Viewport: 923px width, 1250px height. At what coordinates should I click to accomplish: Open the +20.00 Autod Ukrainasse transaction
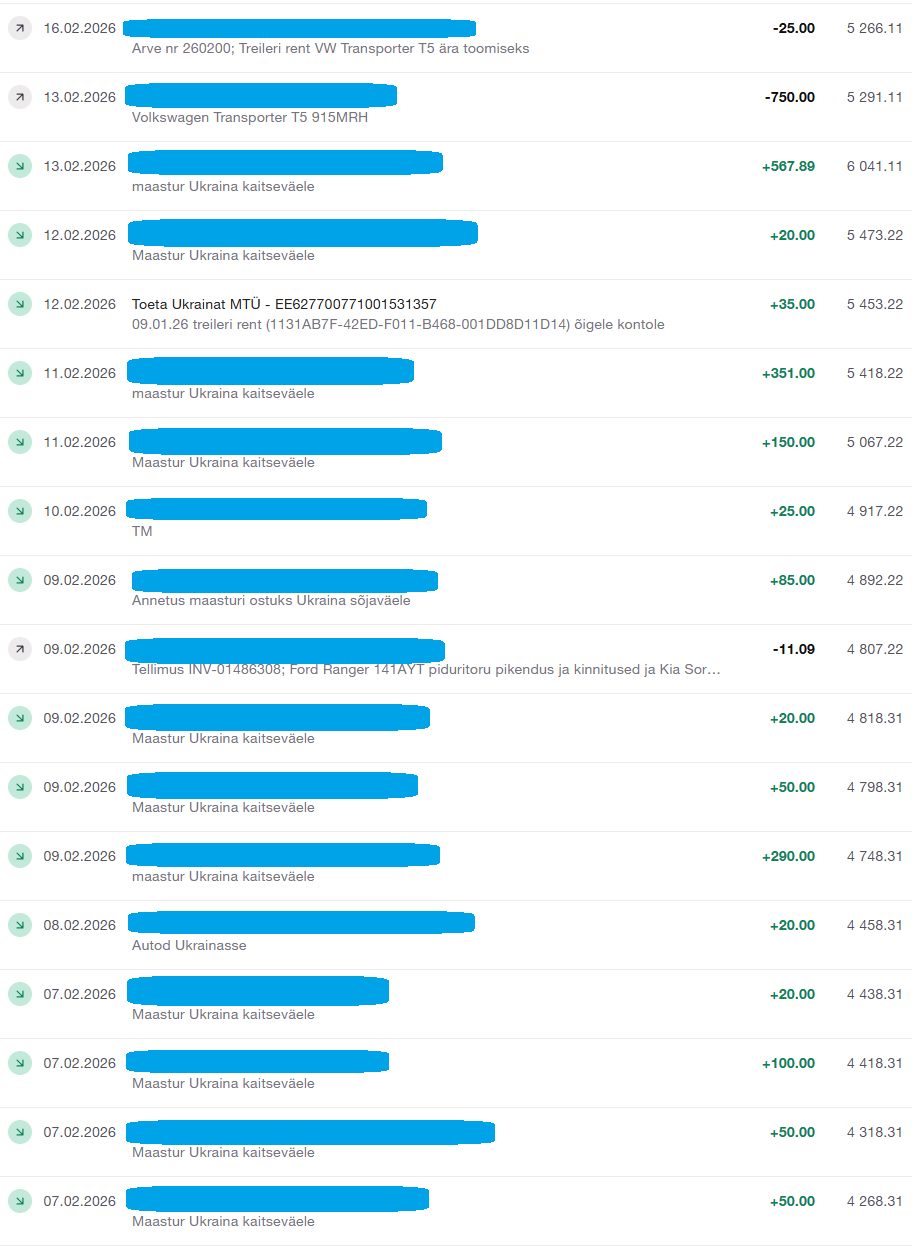(456, 935)
